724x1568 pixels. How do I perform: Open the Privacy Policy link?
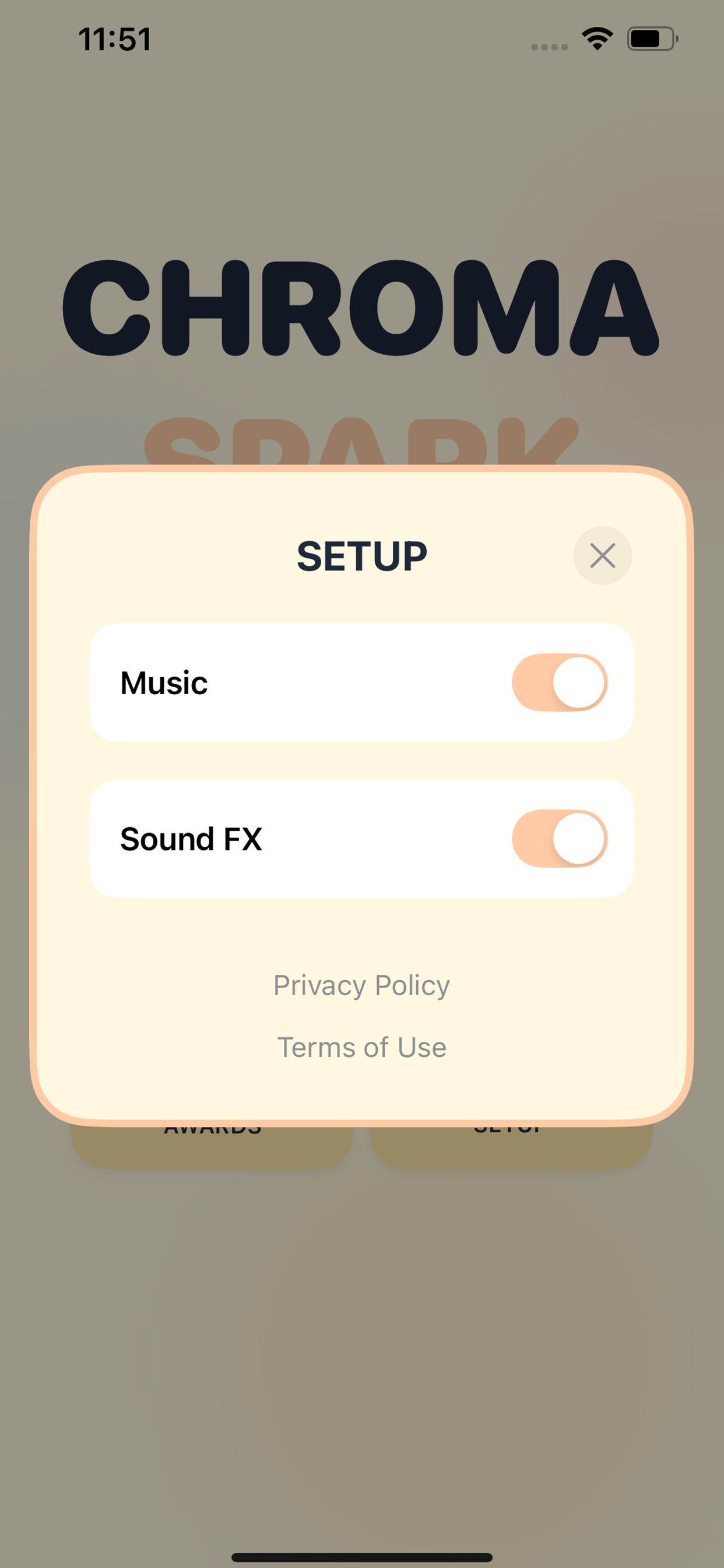coord(361,985)
